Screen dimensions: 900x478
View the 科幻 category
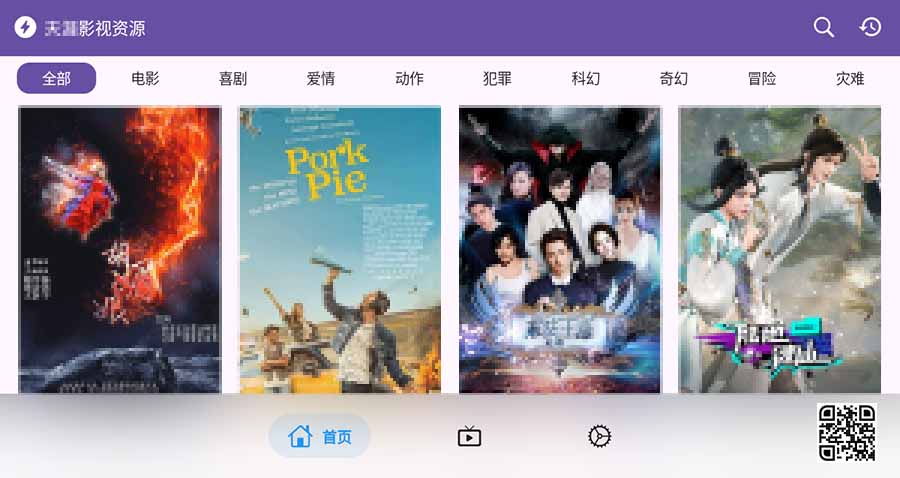[x=585, y=78]
